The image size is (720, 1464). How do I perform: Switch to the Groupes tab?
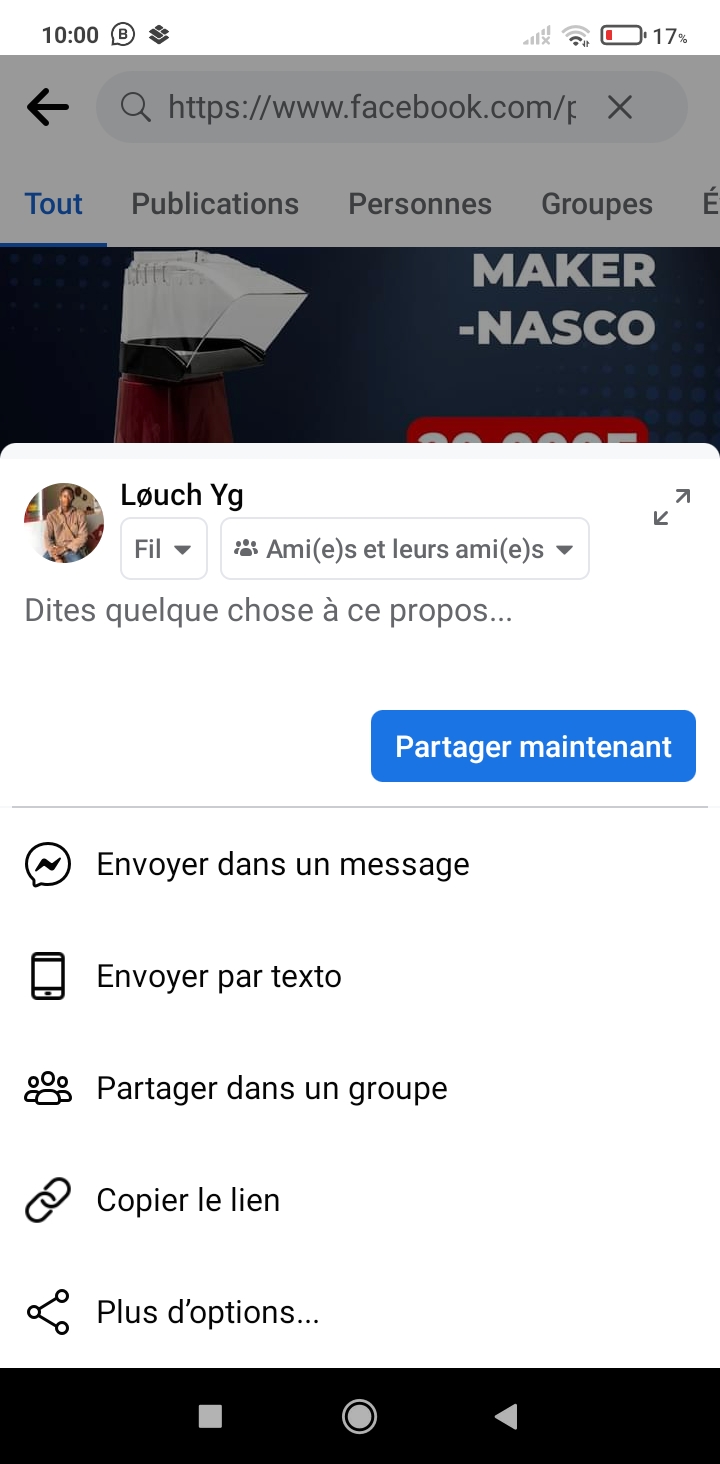pos(597,204)
